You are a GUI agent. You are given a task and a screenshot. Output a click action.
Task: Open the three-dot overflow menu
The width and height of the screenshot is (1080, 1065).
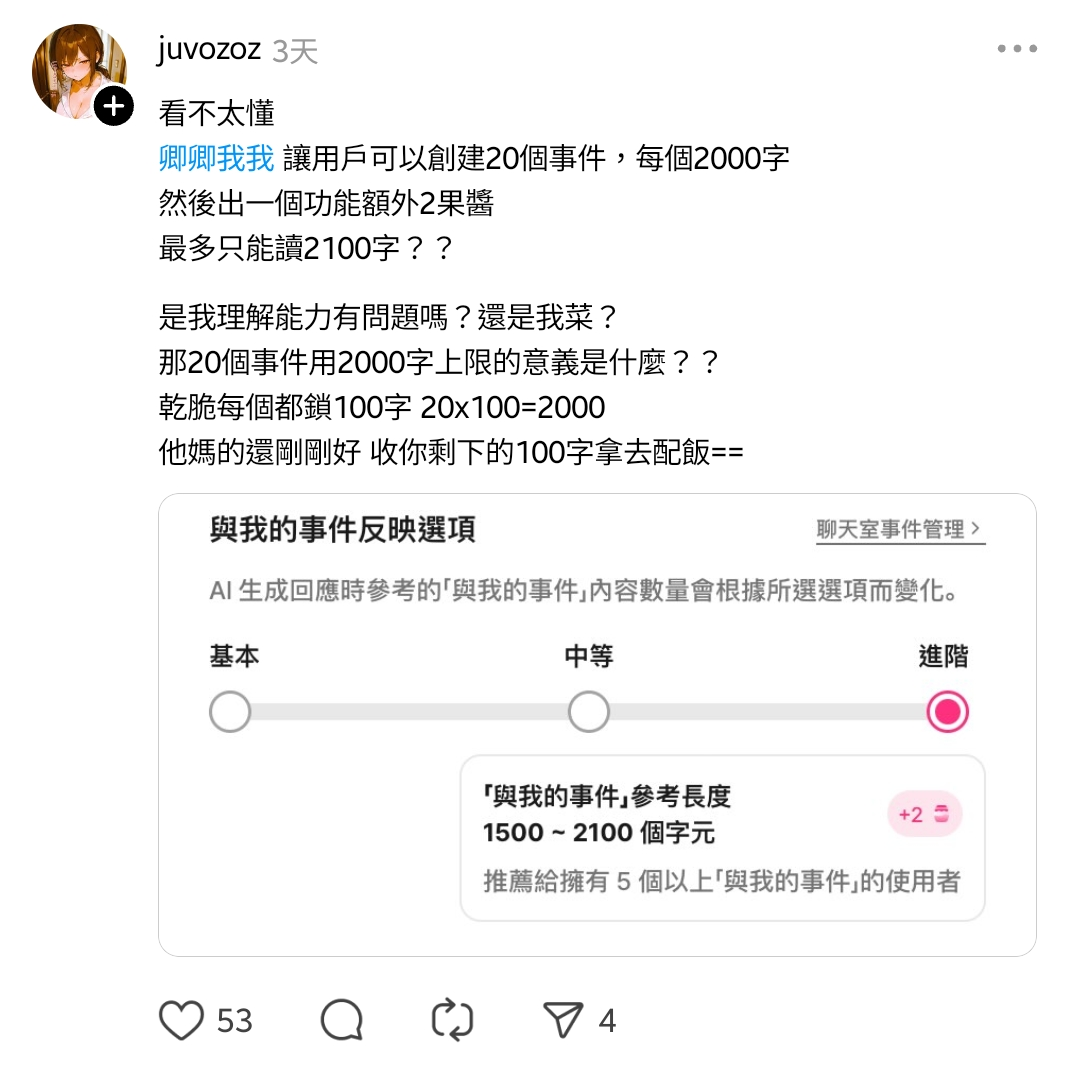1017,49
